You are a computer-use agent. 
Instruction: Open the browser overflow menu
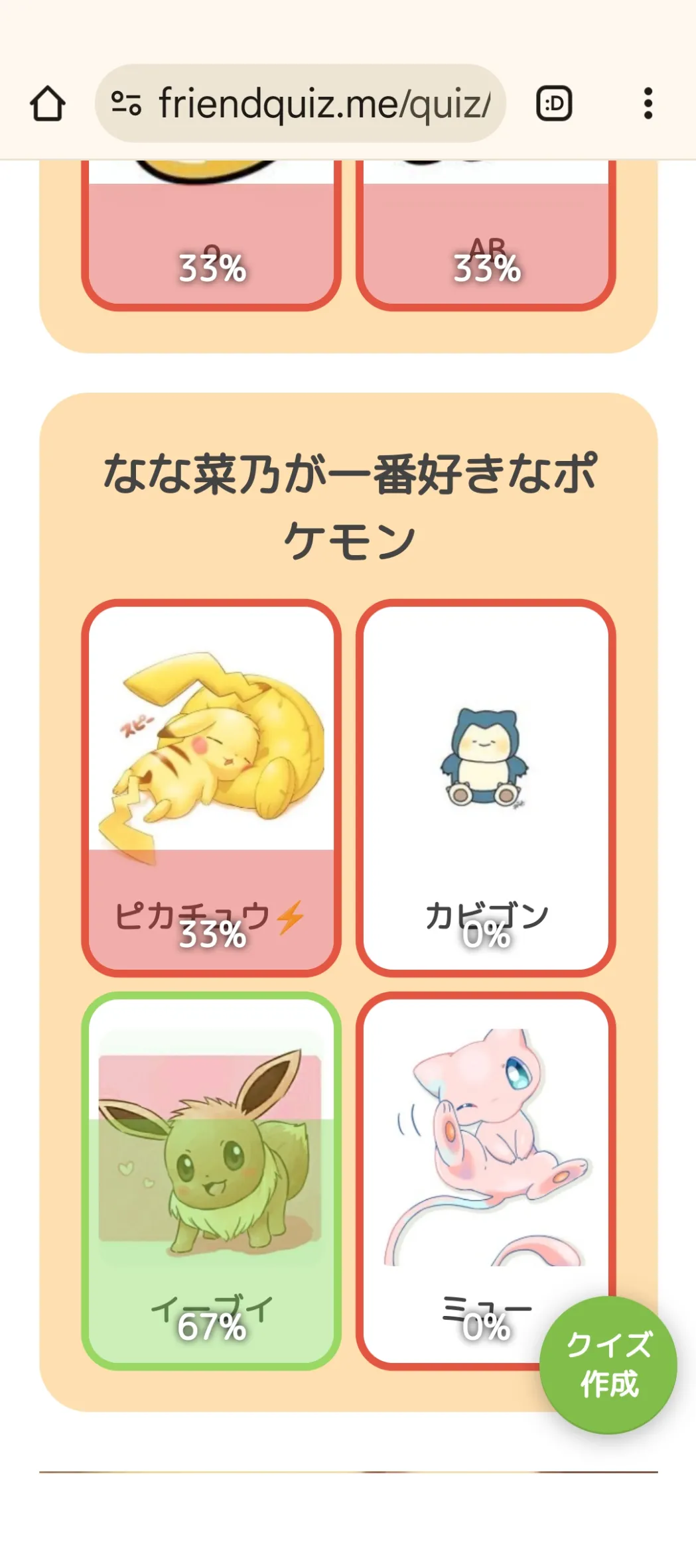[648, 103]
